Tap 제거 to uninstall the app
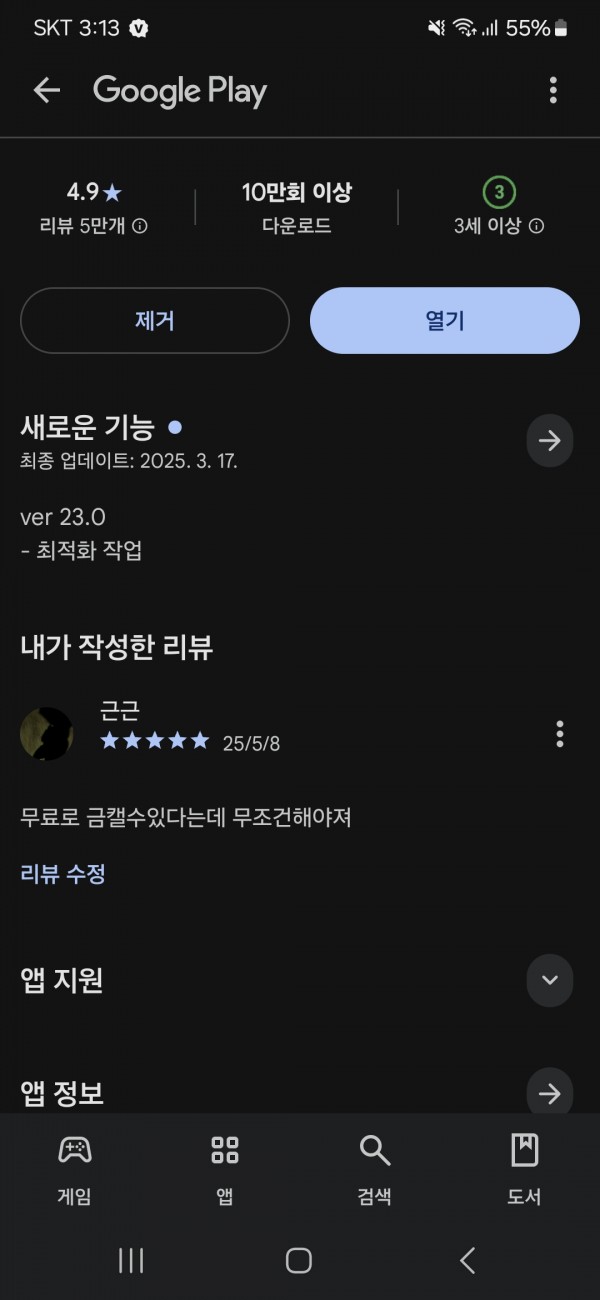The width and height of the screenshot is (600, 1300). point(155,321)
